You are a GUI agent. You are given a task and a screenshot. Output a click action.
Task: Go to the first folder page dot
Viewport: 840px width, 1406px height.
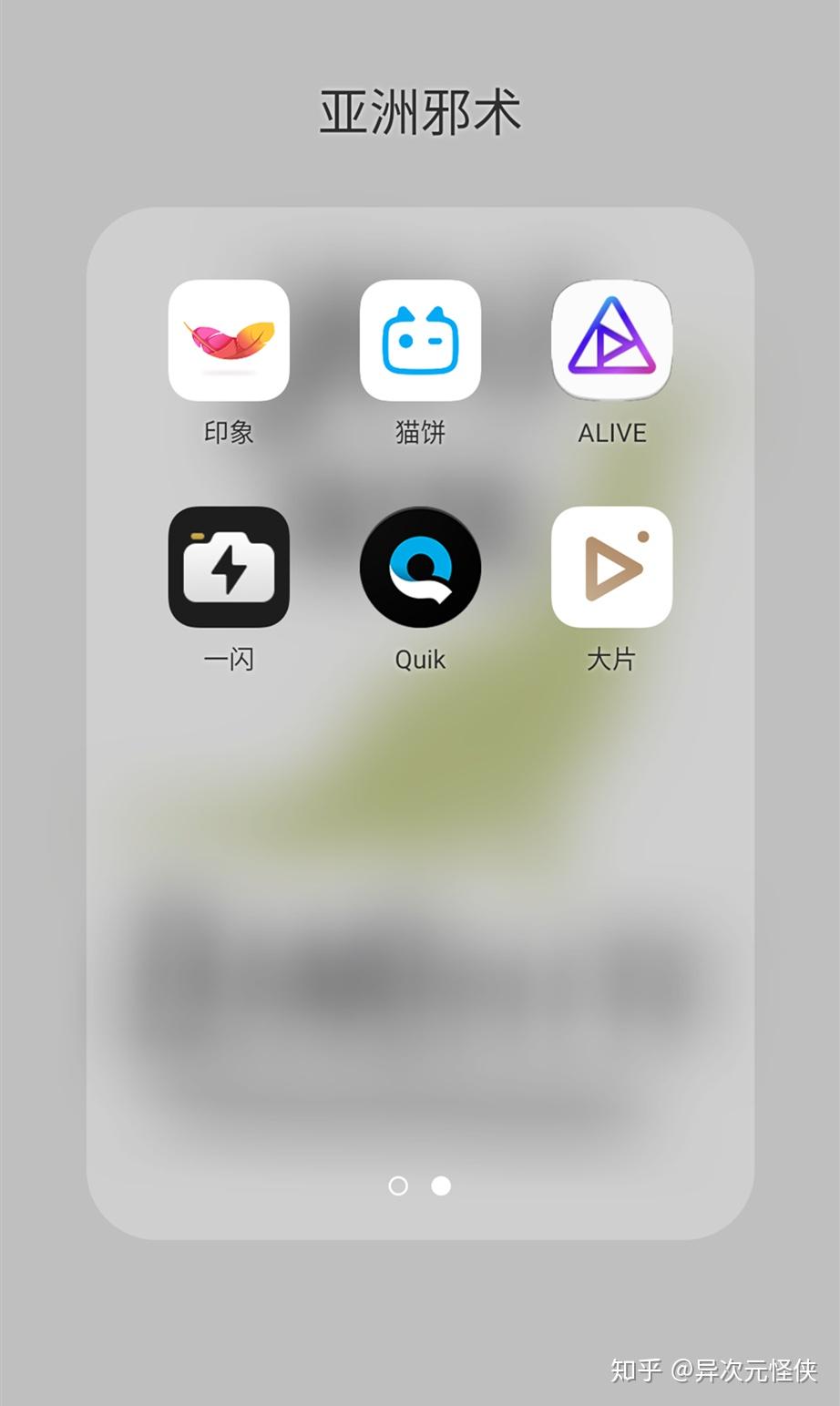click(398, 1185)
